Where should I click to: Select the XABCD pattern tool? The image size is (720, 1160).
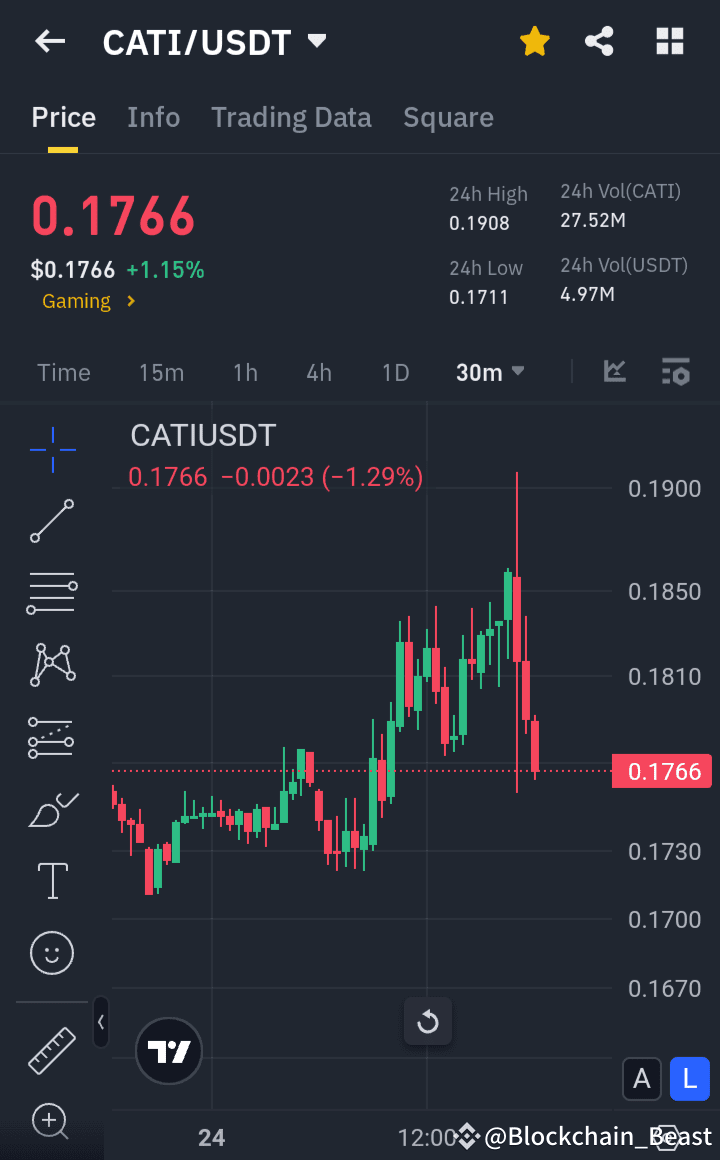[x=51, y=664]
